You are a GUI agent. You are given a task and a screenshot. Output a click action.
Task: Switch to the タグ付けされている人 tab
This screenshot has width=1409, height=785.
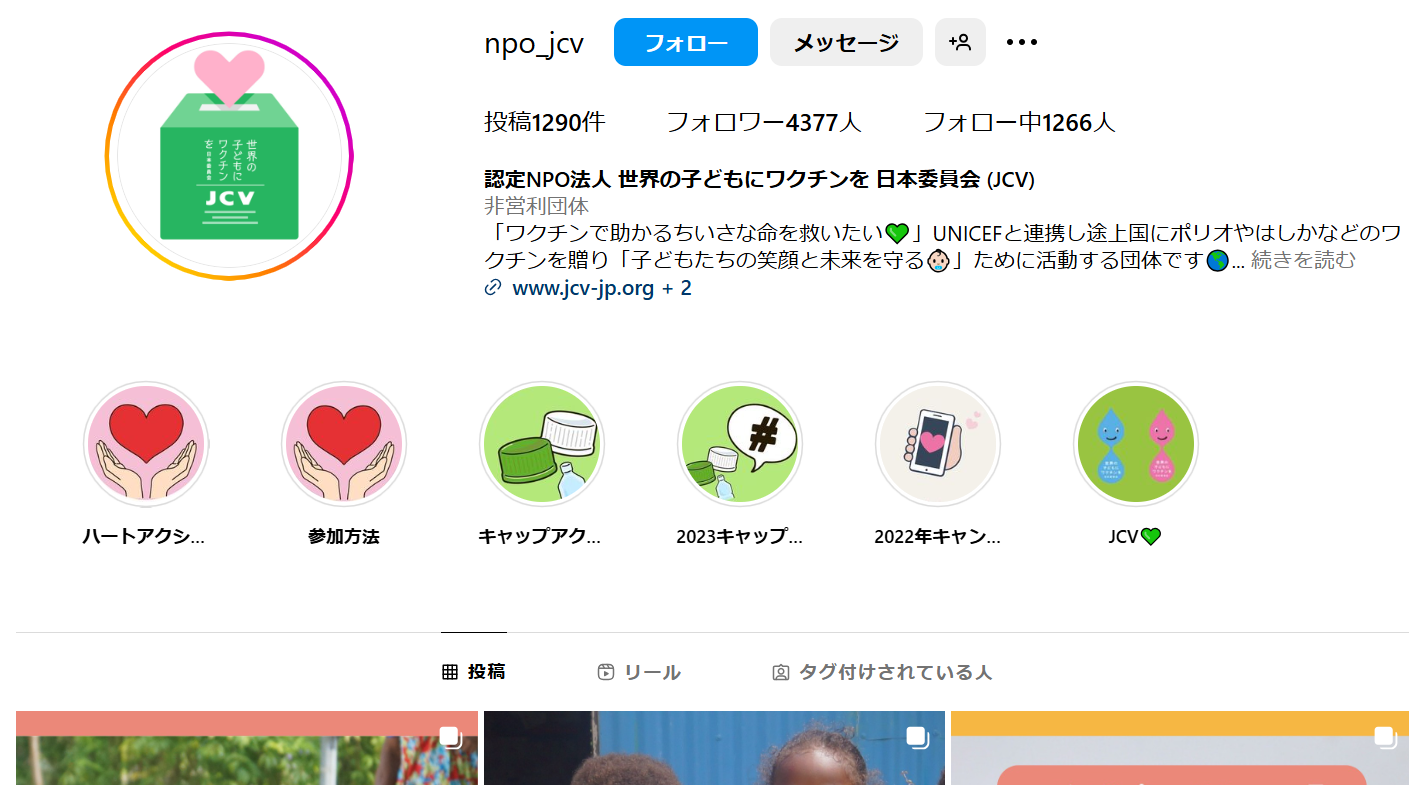[882, 672]
